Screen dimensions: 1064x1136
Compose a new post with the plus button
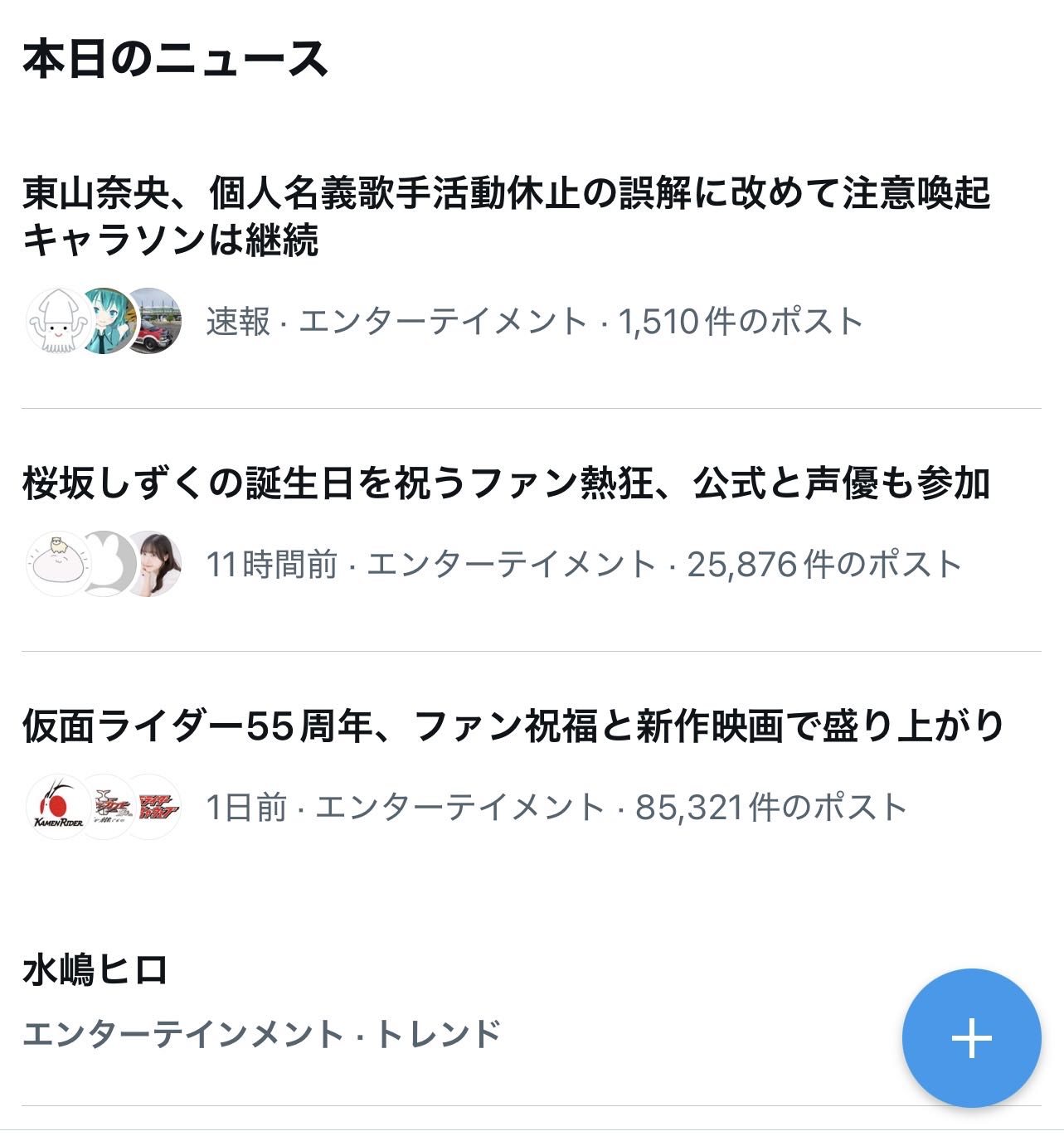(x=970, y=1038)
